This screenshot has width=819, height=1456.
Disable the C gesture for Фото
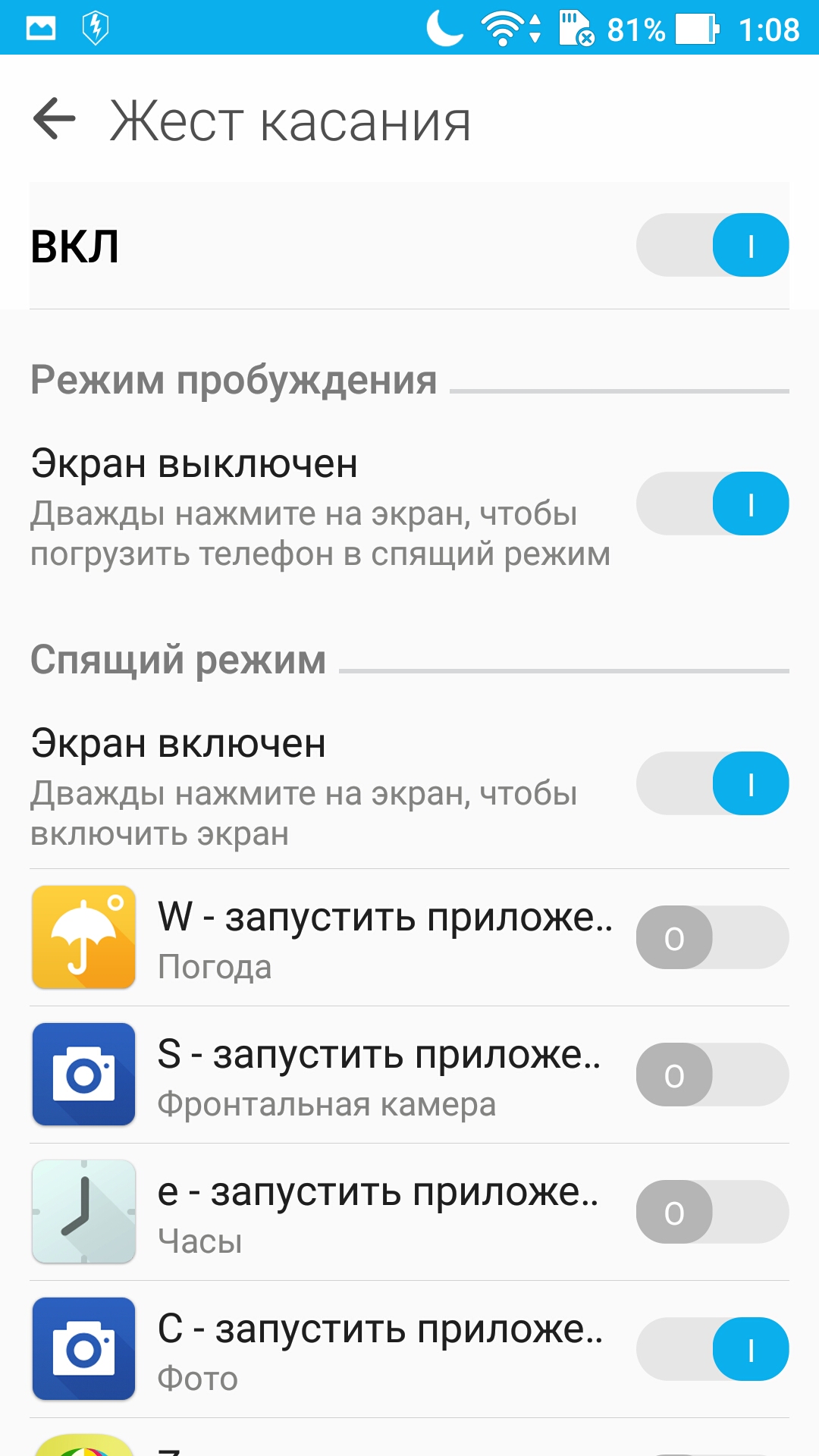click(712, 1349)
